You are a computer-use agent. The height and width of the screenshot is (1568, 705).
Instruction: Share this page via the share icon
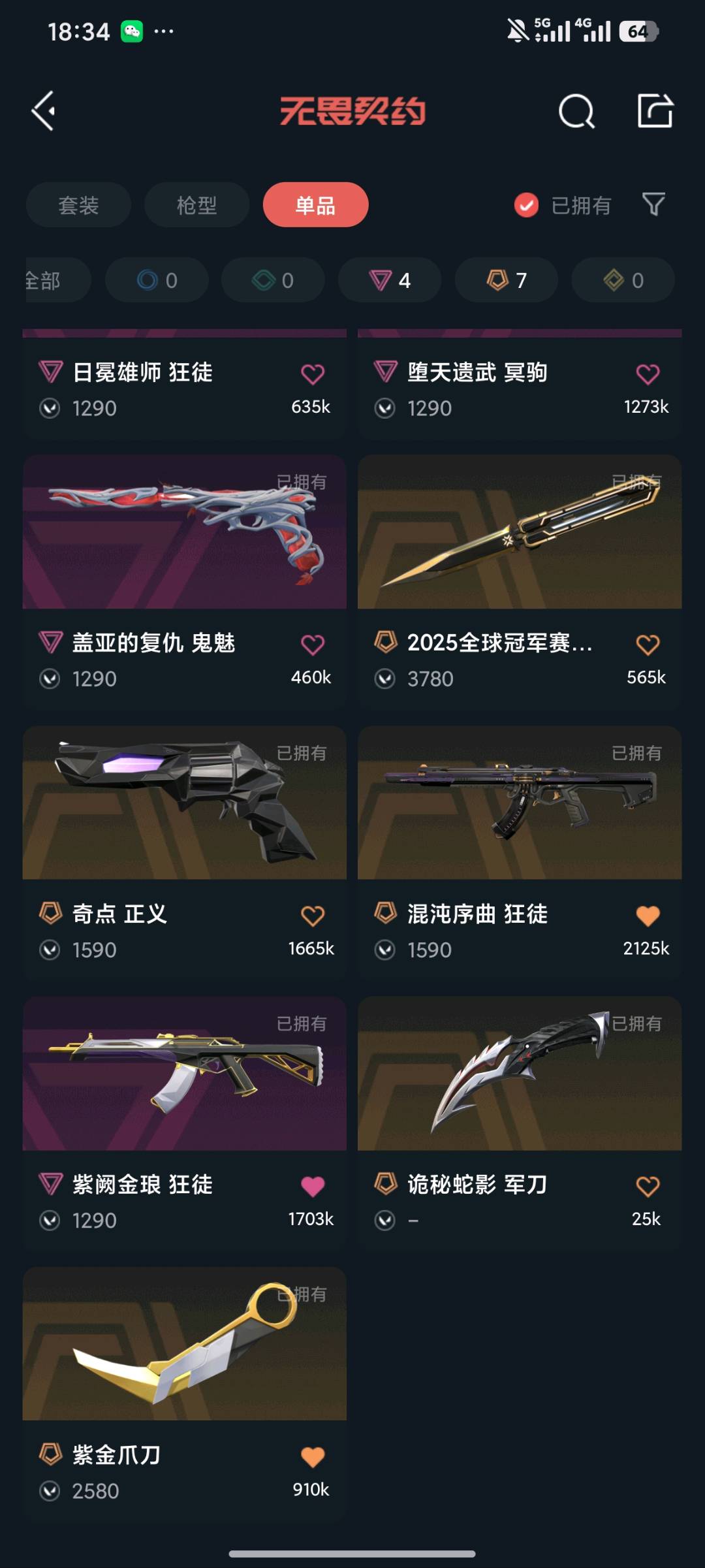655,111
